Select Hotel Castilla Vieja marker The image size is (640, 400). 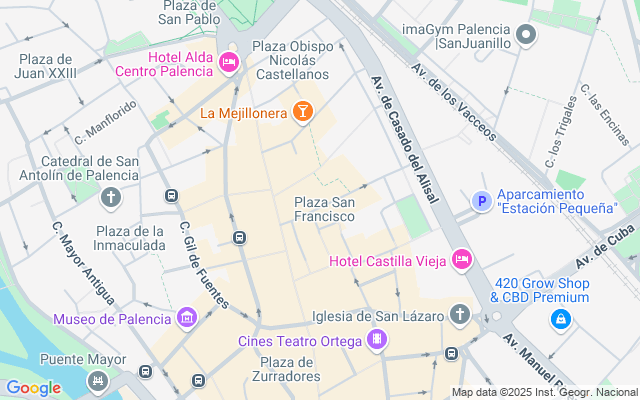coord(461,261)
